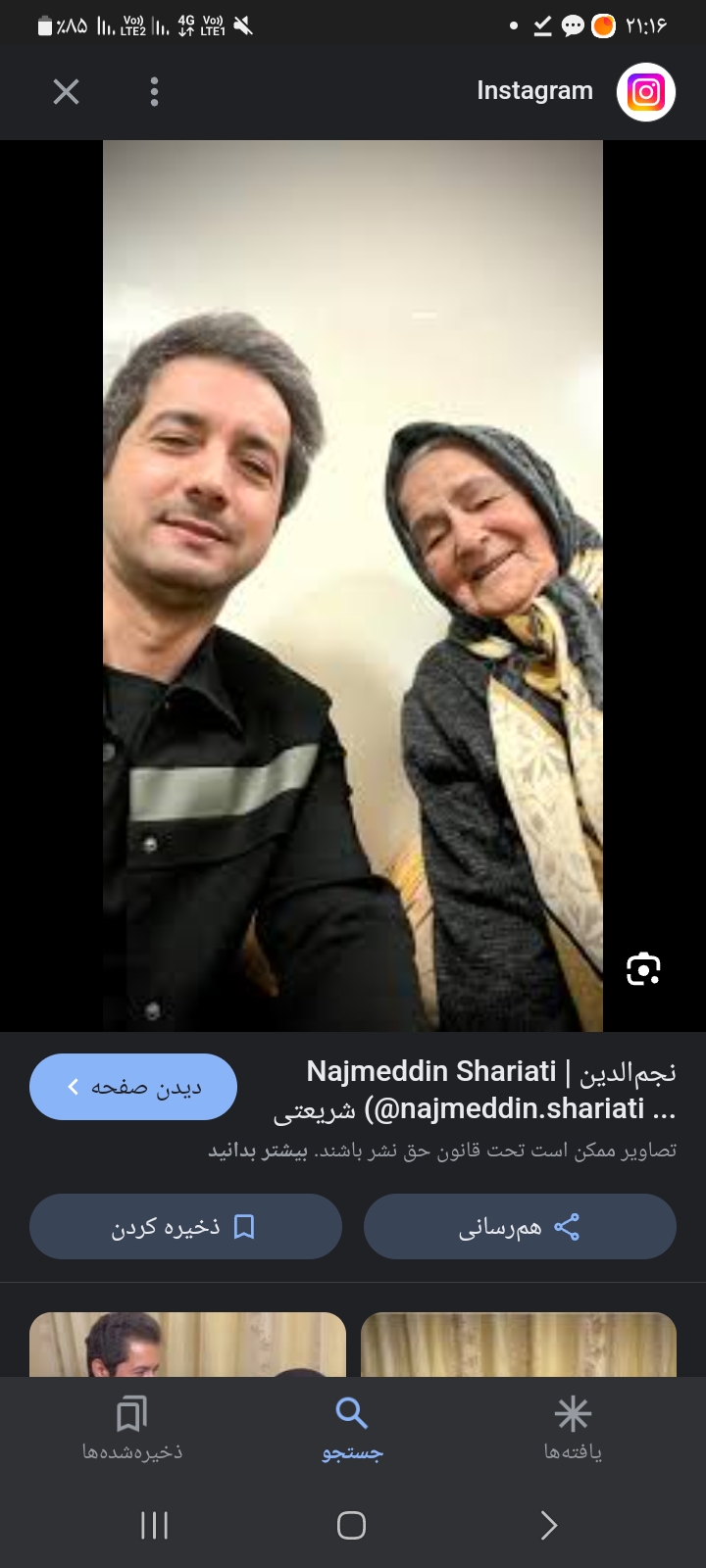Open the system recent apps view

pos(155,1525)
